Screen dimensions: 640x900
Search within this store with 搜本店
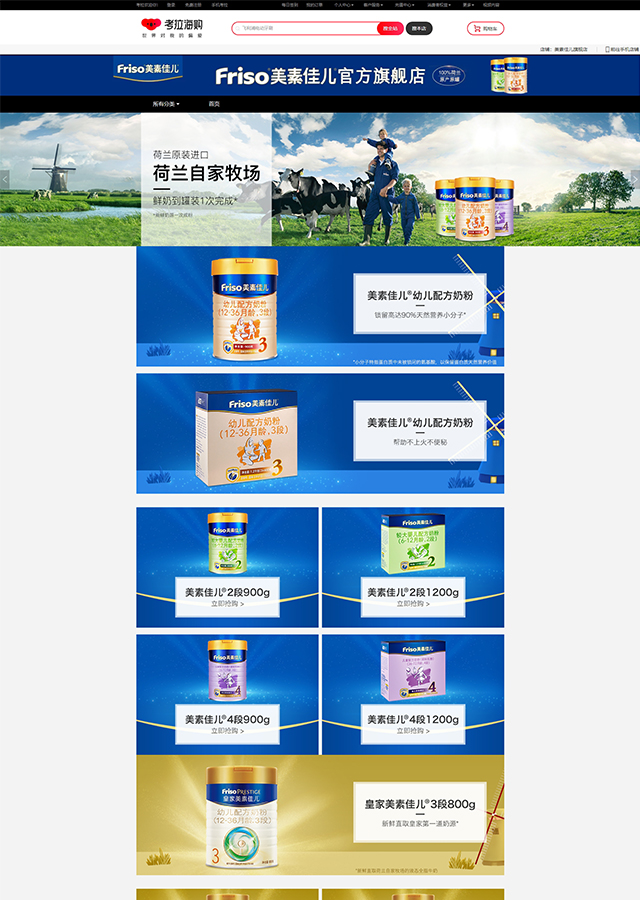point(419,28)
